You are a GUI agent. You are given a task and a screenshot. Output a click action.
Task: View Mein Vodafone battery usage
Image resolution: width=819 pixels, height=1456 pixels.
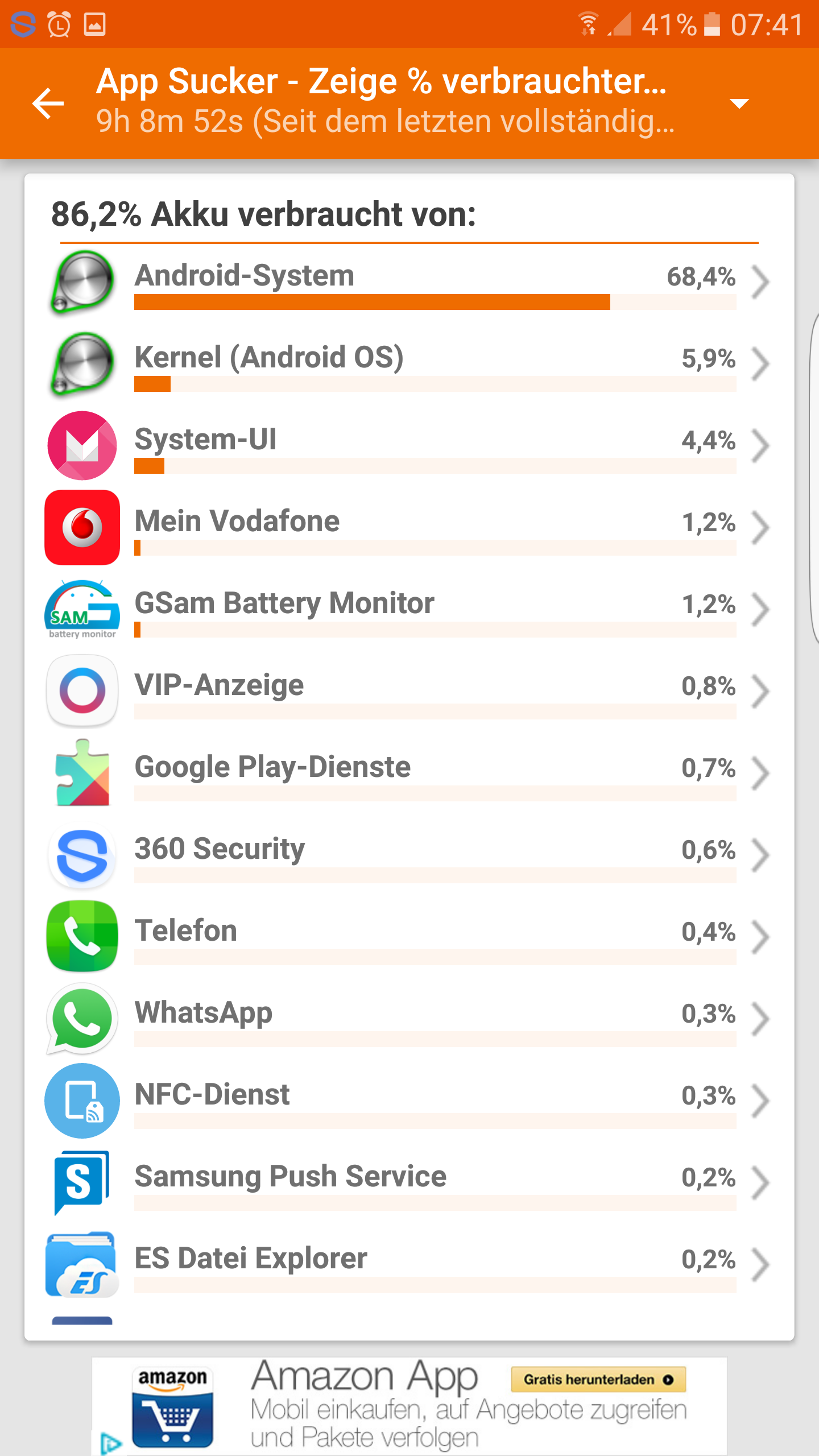tap(409, 528)
